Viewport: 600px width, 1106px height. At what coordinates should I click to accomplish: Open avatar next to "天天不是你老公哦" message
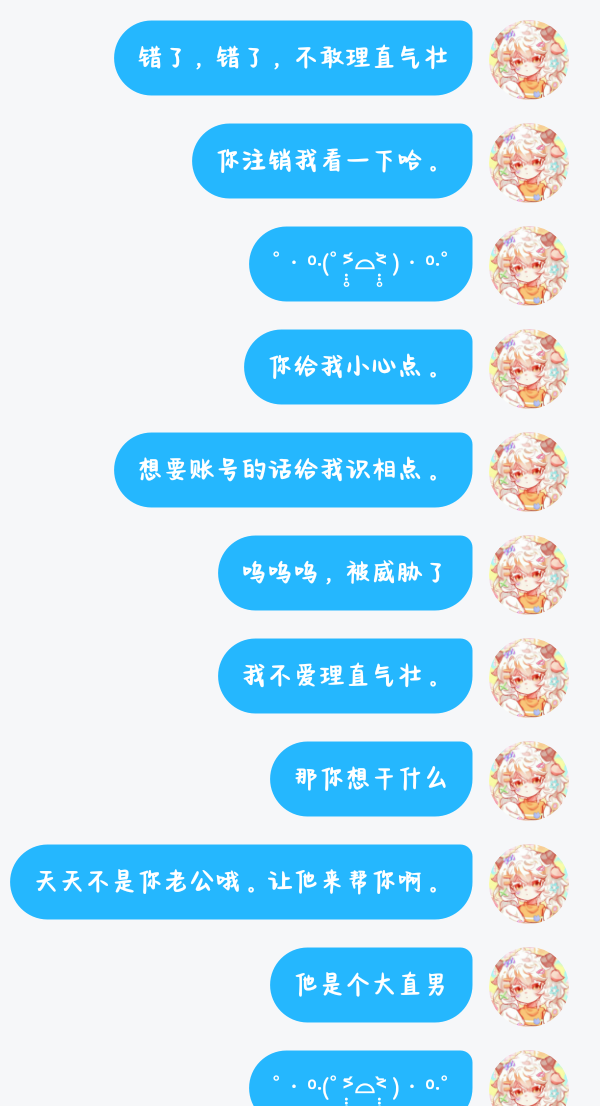point(529,882)
